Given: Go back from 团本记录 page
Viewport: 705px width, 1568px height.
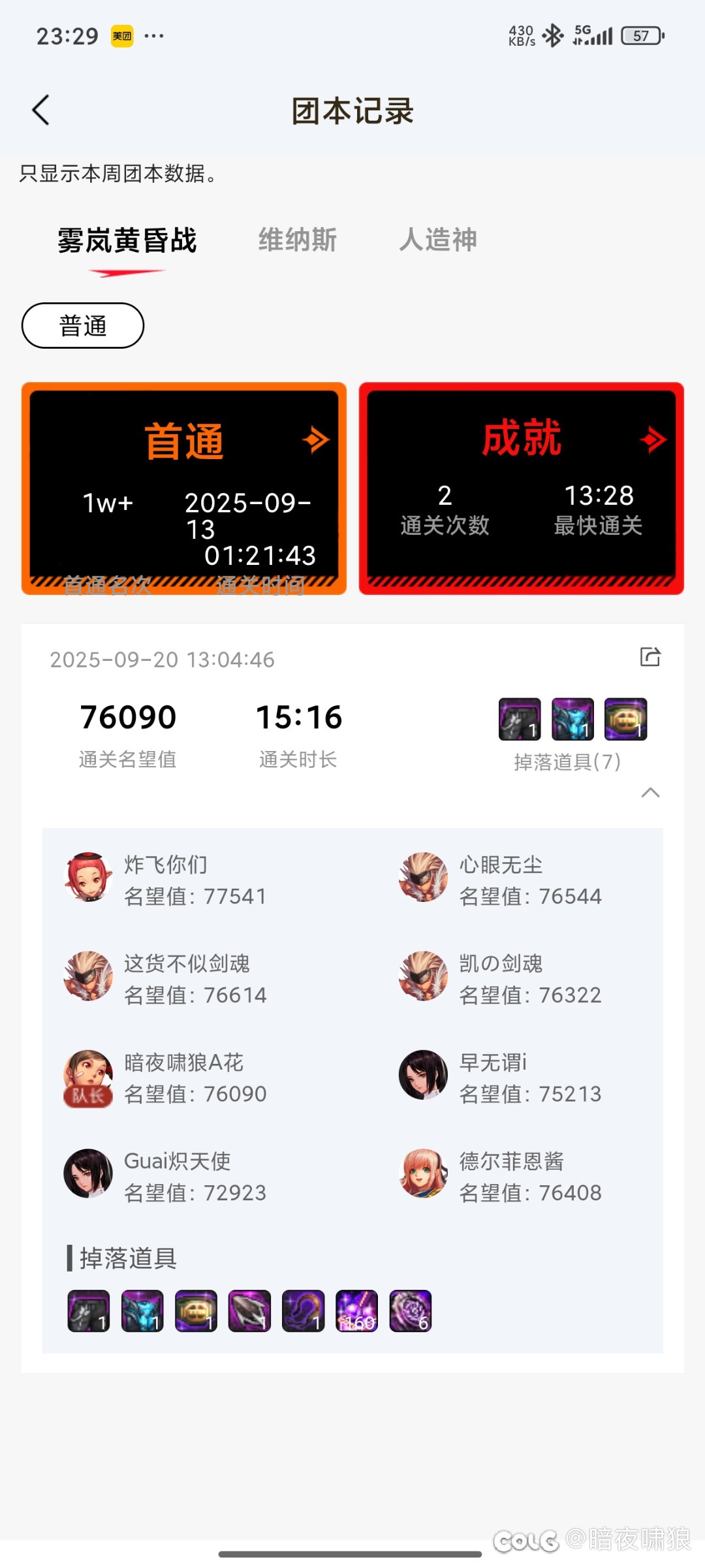Looking at the screenshot, I should pyautogui.click(x=41, y=110).
